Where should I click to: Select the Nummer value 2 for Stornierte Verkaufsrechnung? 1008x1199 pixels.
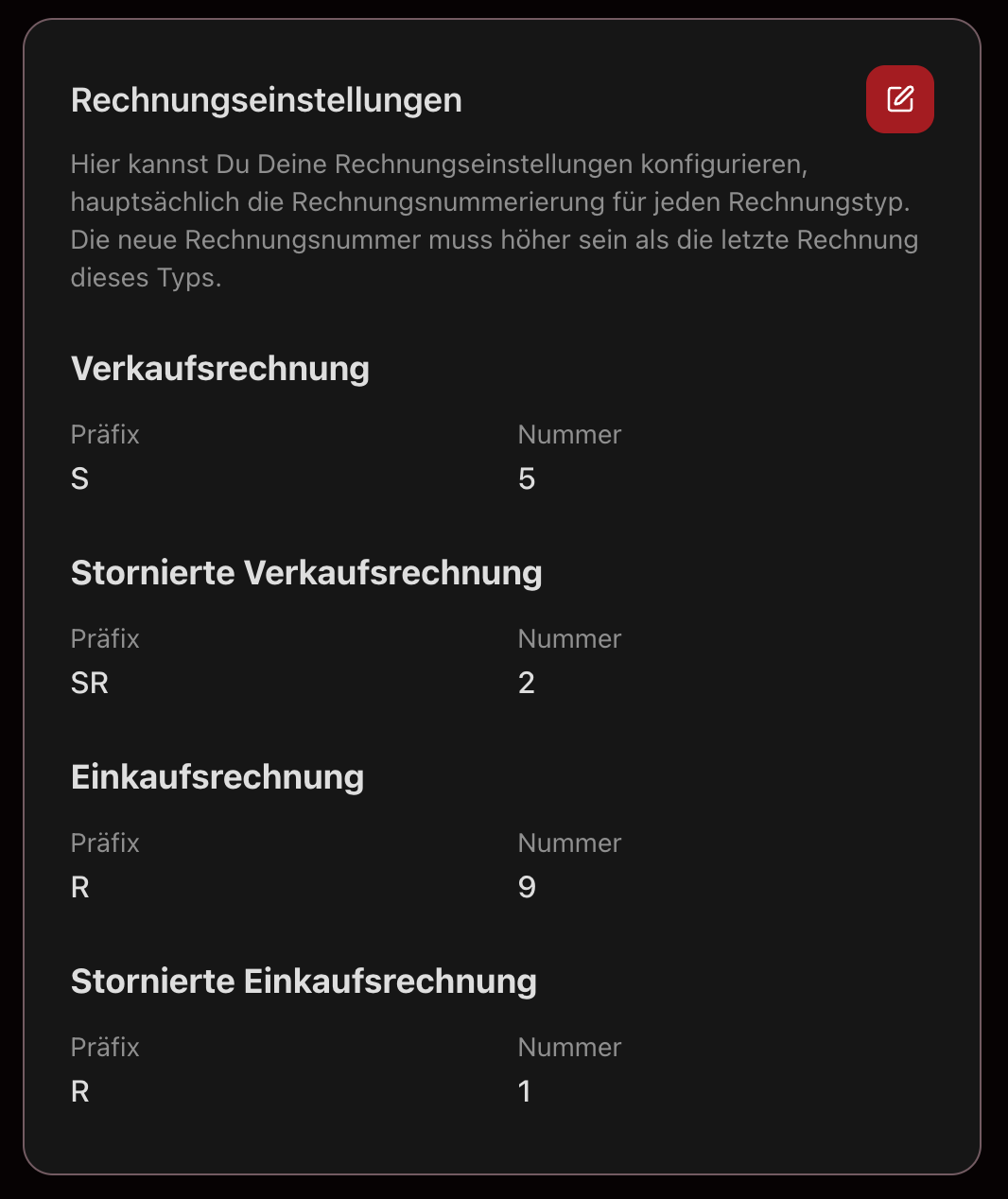pyautogui.click(x=527, y=683)
